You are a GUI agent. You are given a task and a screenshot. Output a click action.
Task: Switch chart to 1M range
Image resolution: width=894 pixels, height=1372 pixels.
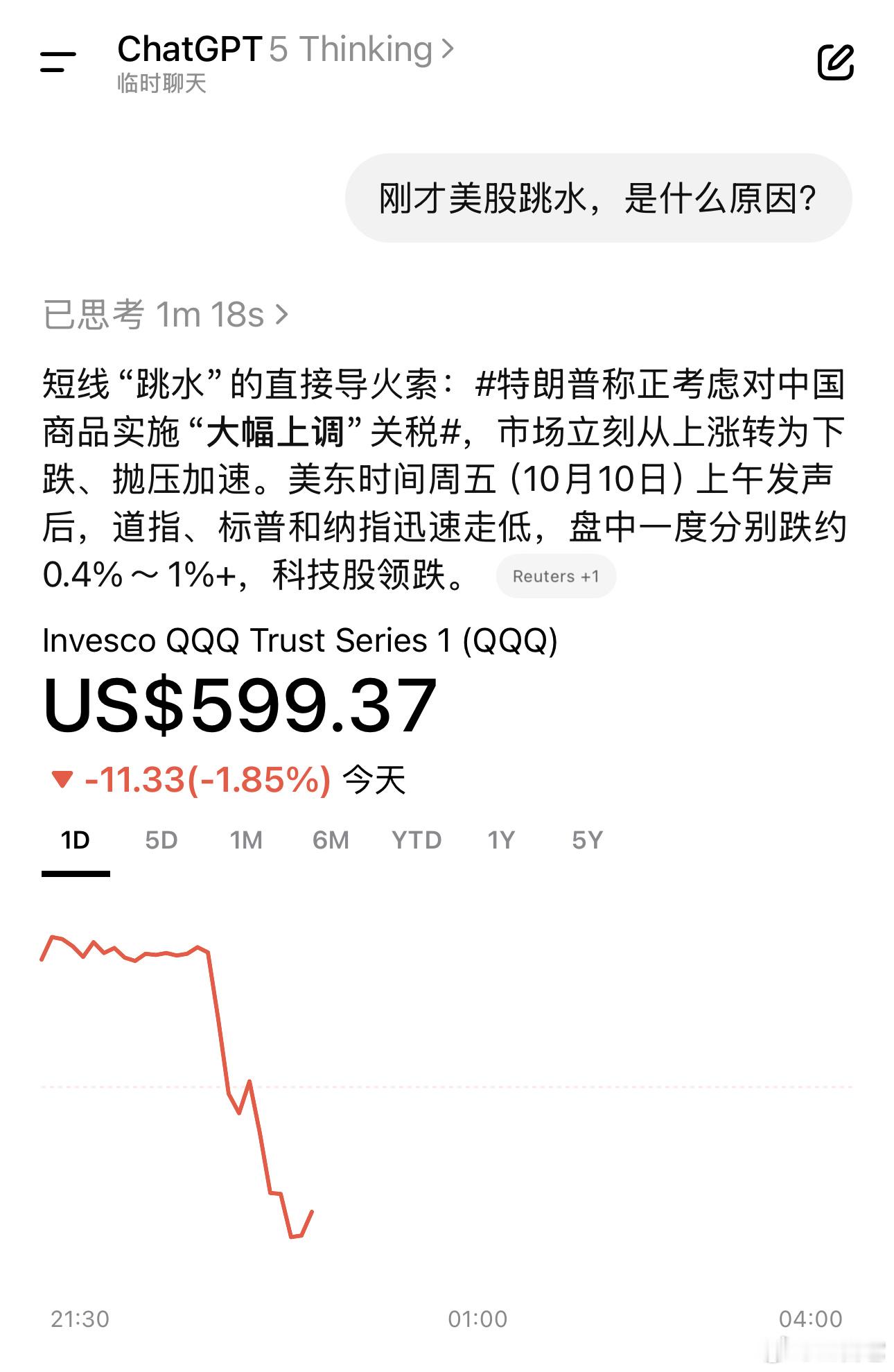tap(246, 840)
